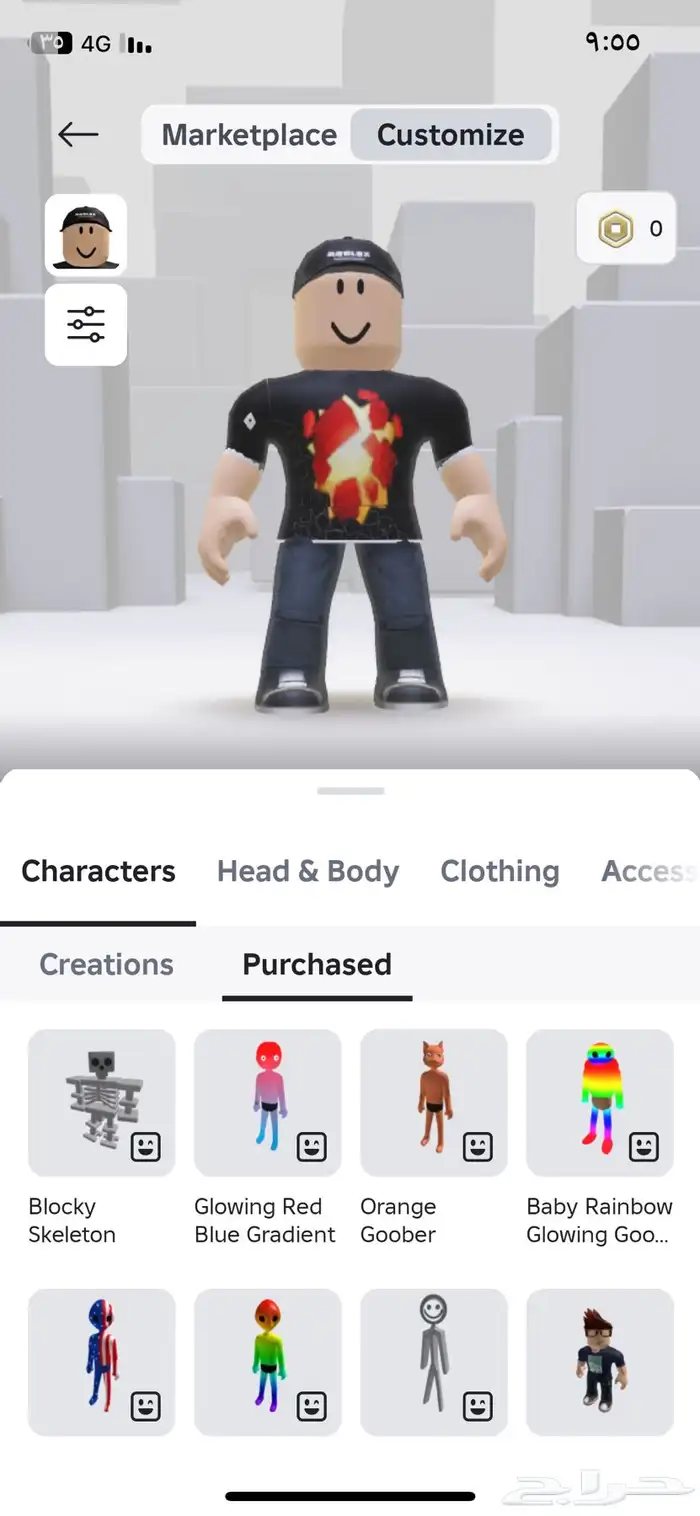Image resolution: width=700 pixels, height=1516 pixels.
Task: Switch to the Marketplace segment
Action: click(x=249, y=135)
